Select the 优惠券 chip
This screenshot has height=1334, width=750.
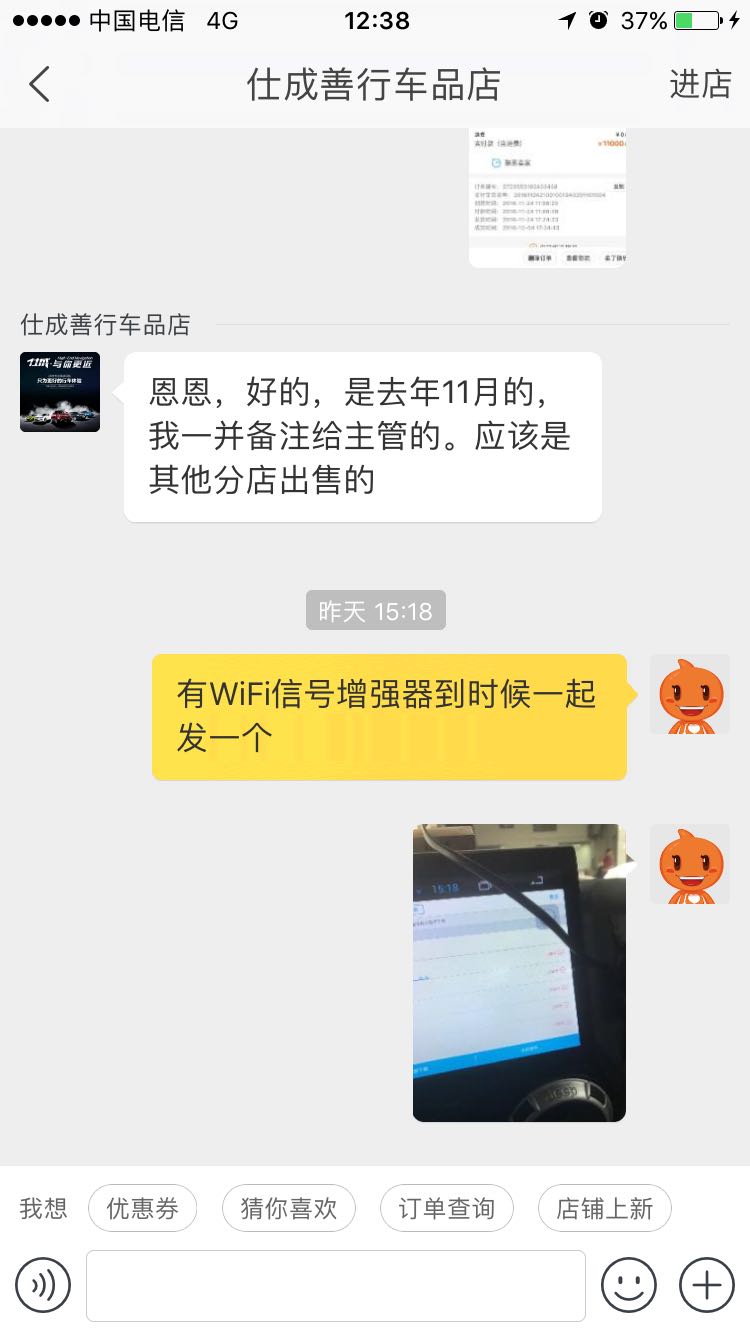(x=142, y=1209)
